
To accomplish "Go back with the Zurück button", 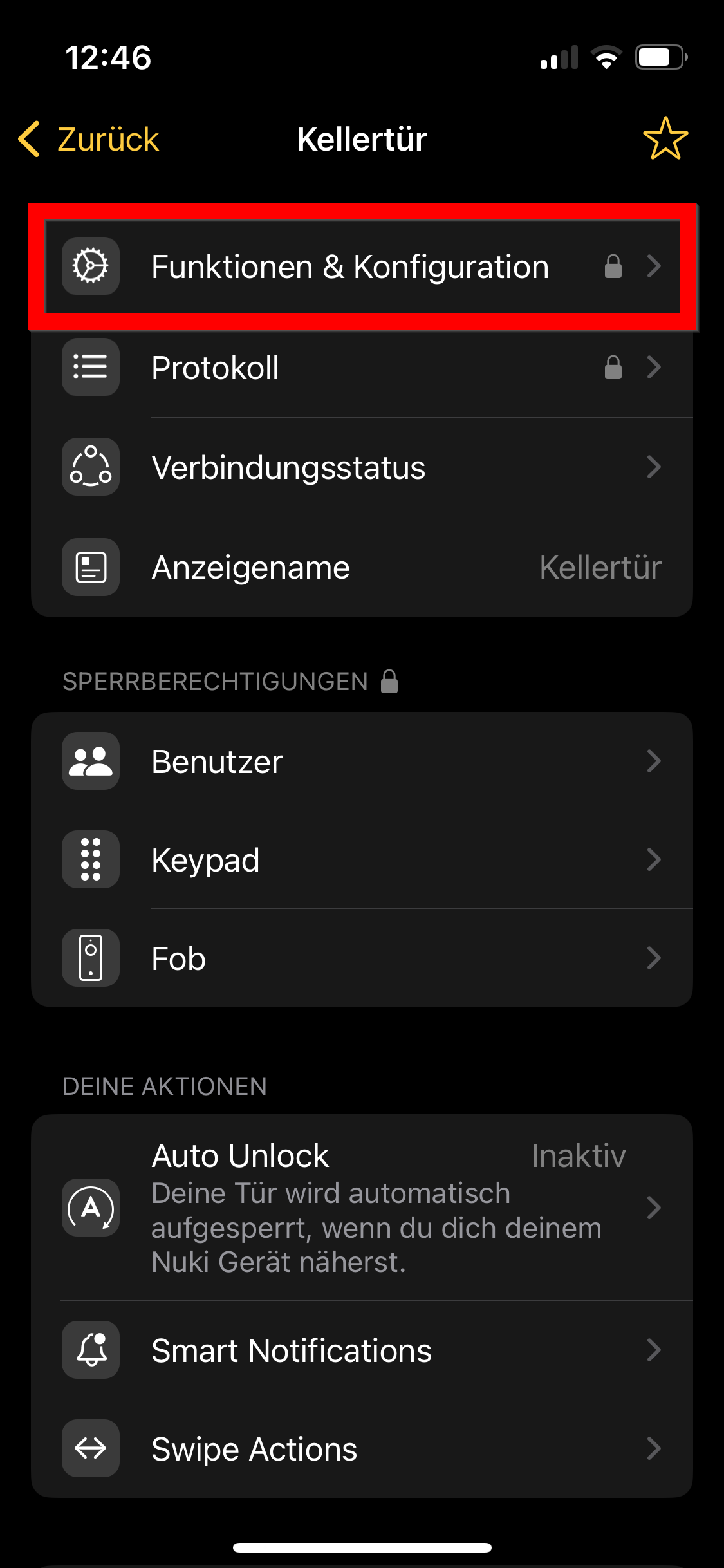I will 89,139.
